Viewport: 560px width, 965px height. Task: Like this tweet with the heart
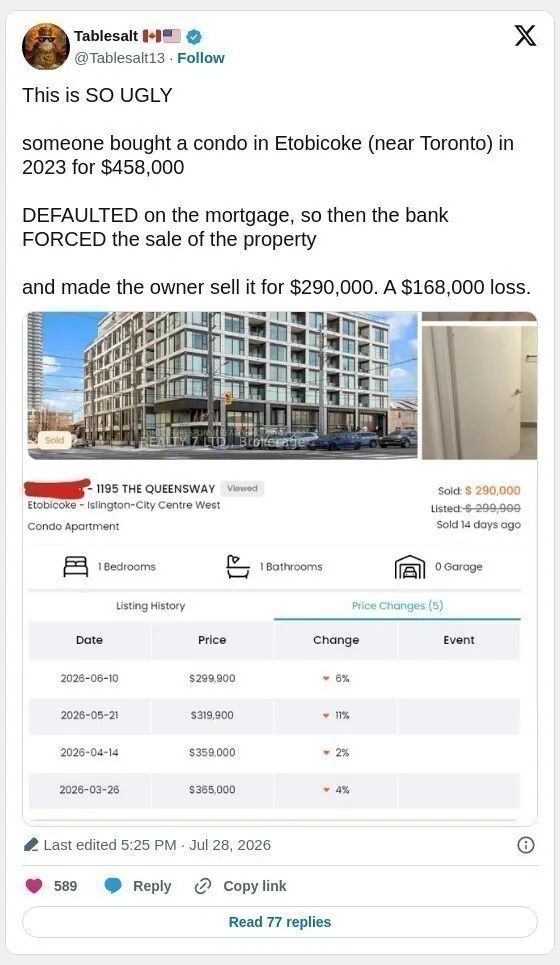34,886
